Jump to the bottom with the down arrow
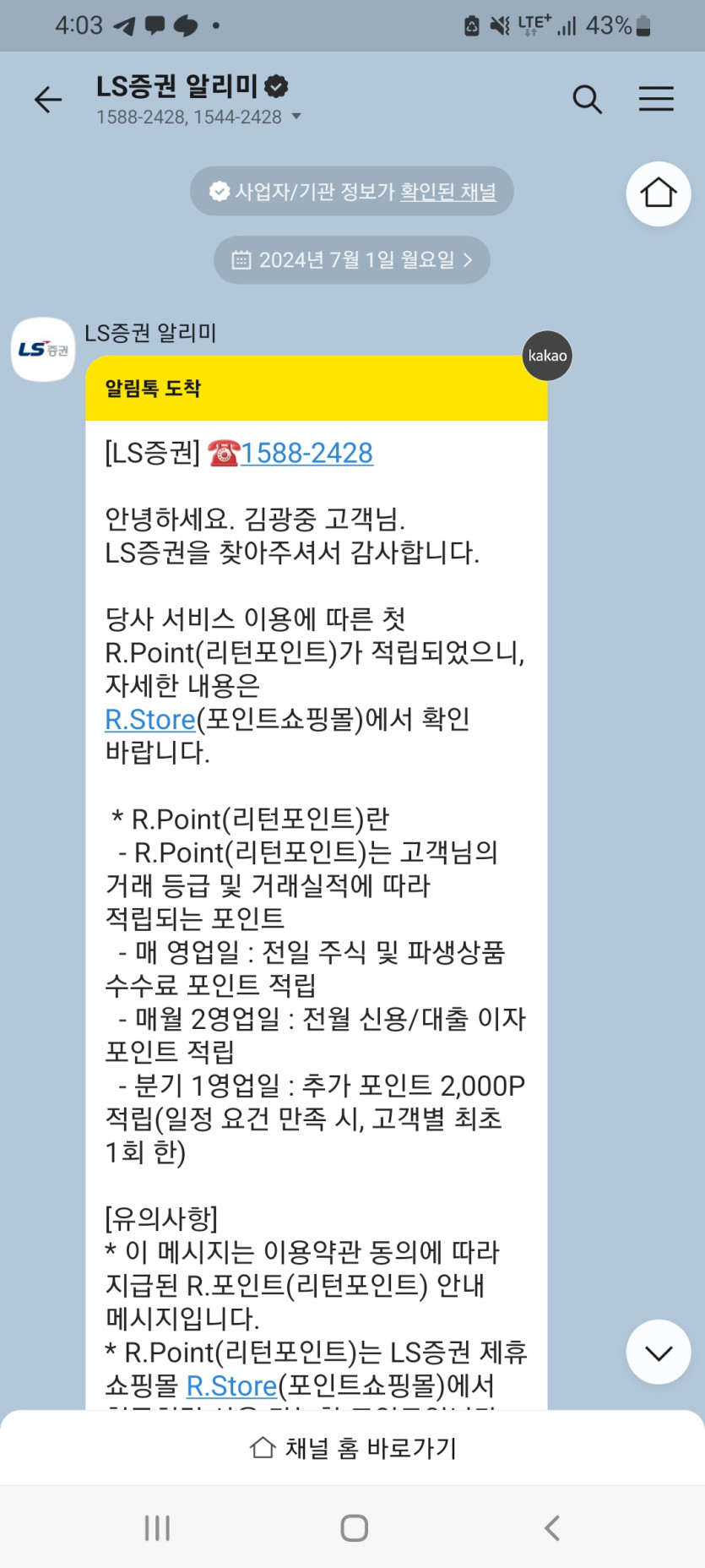This screenshot has height=1568, width=705. pyautogui.click(x=659, y=1352)
